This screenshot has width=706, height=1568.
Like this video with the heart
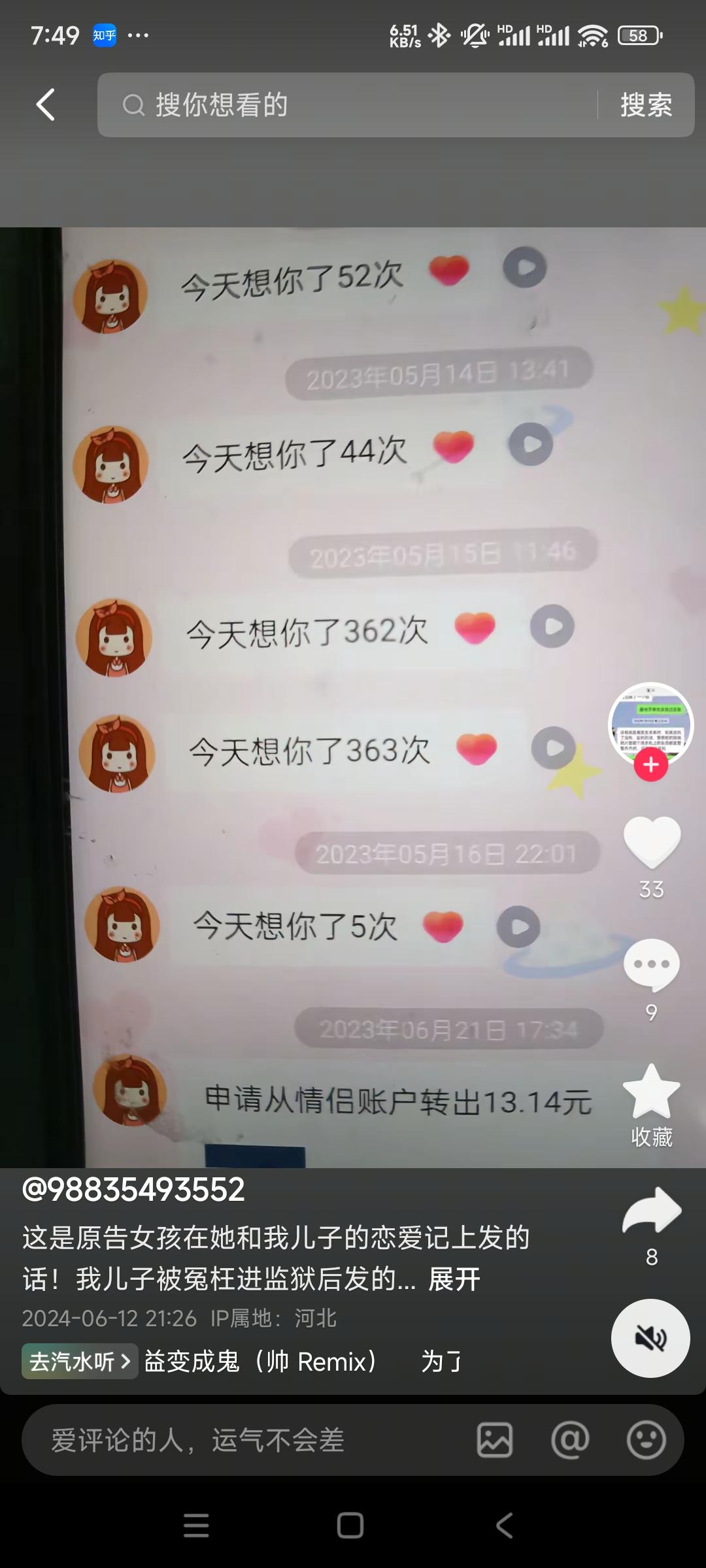[651, 841]
